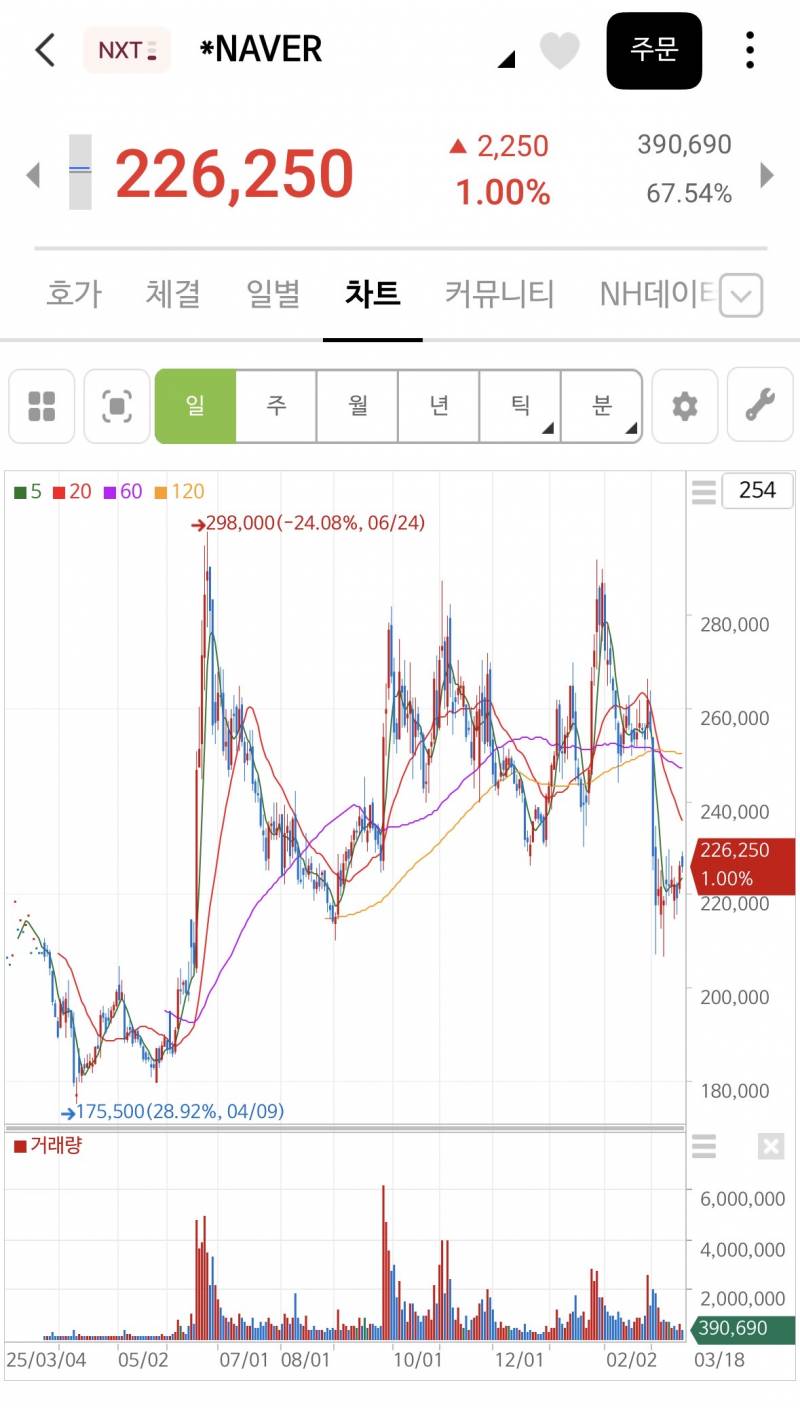Open the 일별 daily tab
This screenshot has height=1408, width=800.
[273, 294]
